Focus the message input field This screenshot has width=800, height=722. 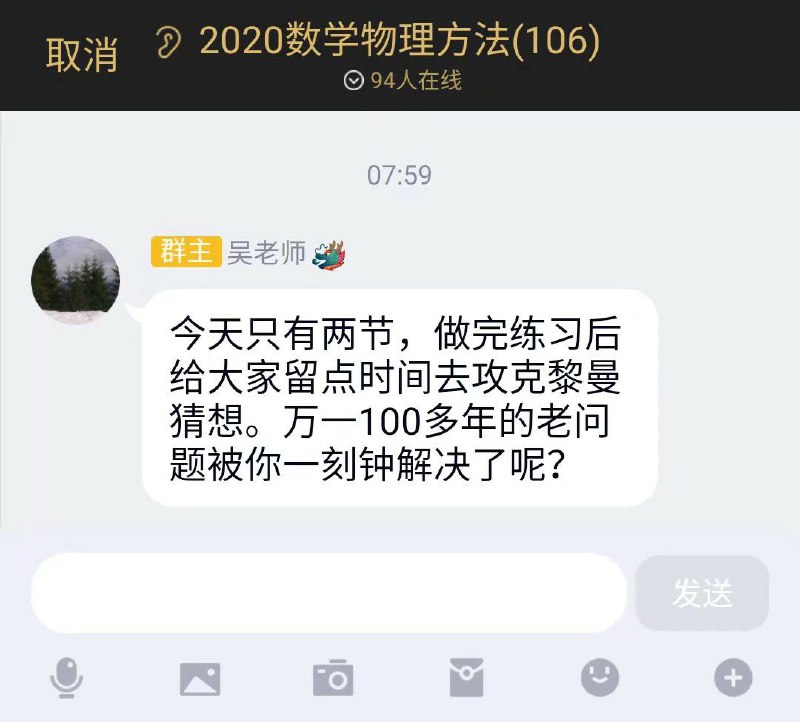pos(328,593)
